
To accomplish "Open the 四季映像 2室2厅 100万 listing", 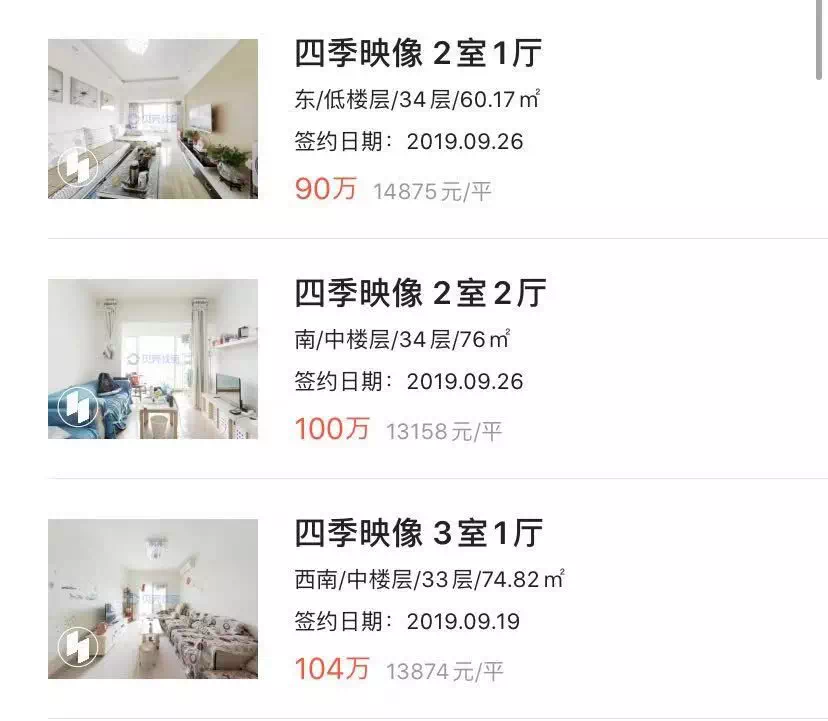I will pyautogui.click(x=420, y=294).
